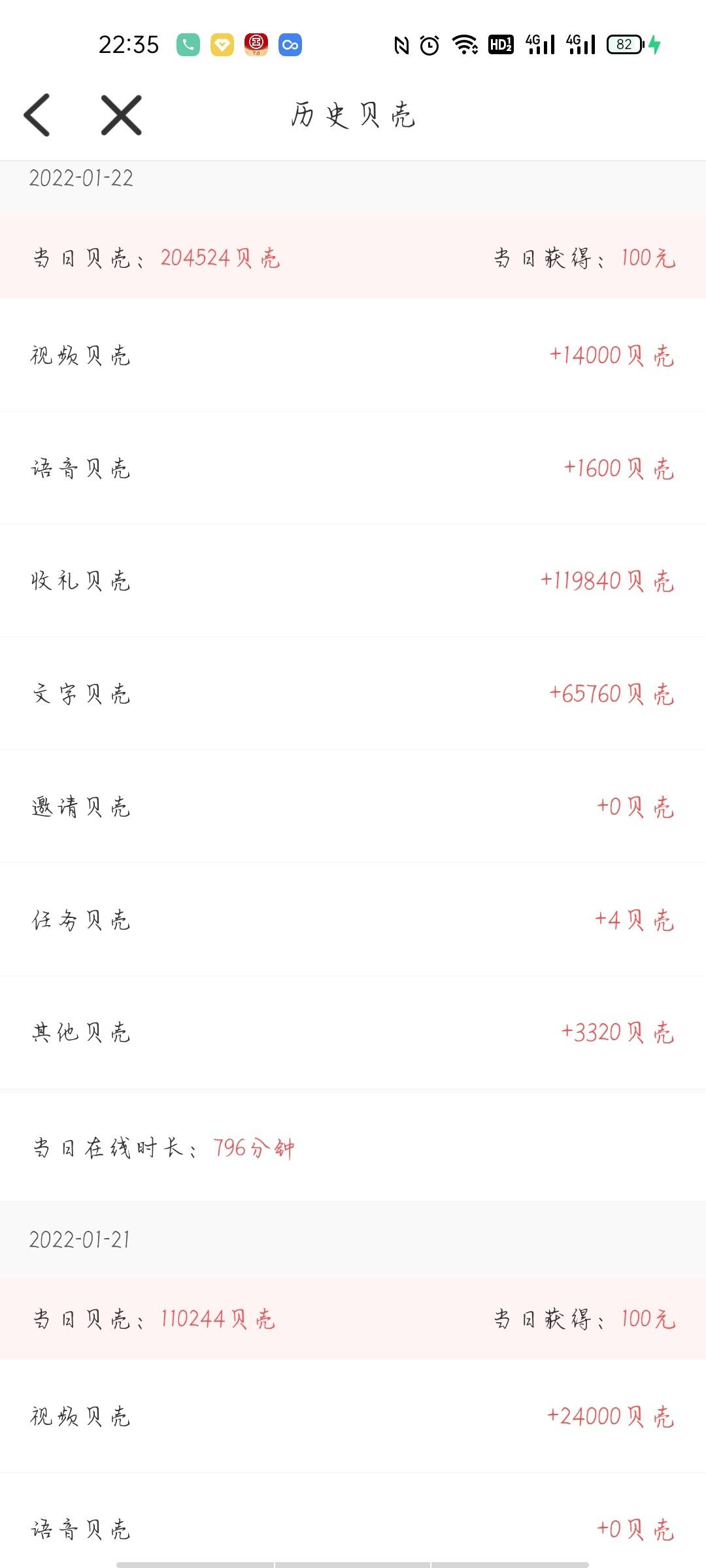
Task: Go back using the arrow icon
Action: 37,115
